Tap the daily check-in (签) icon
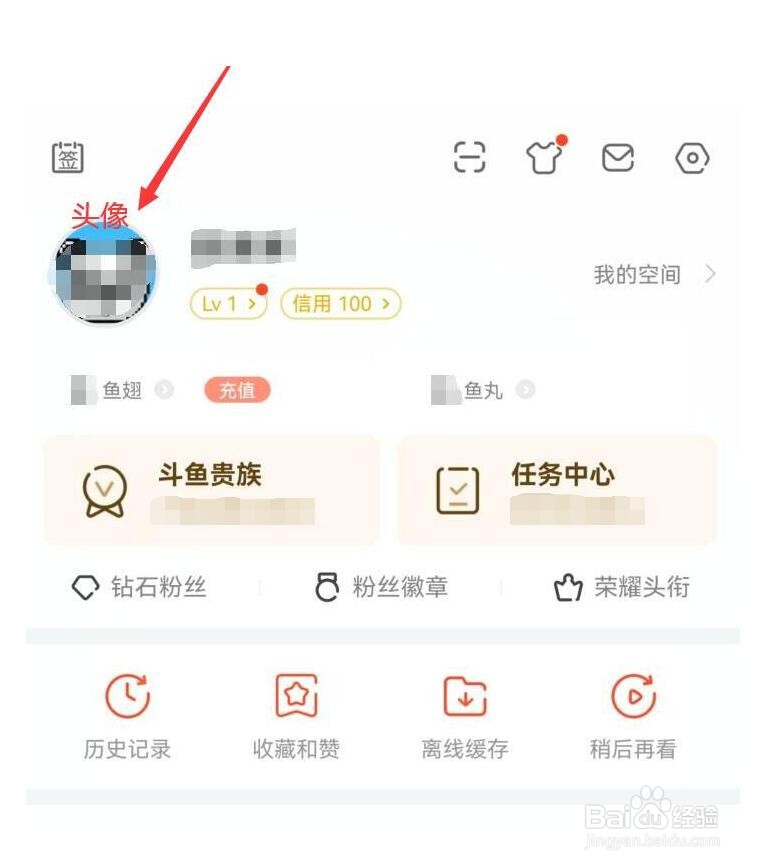 (68, 158)
